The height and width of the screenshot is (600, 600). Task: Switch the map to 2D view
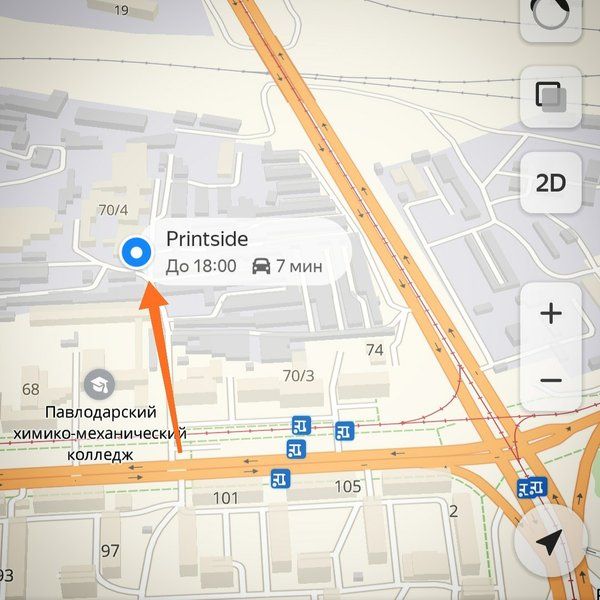click(x=551, y=183)
